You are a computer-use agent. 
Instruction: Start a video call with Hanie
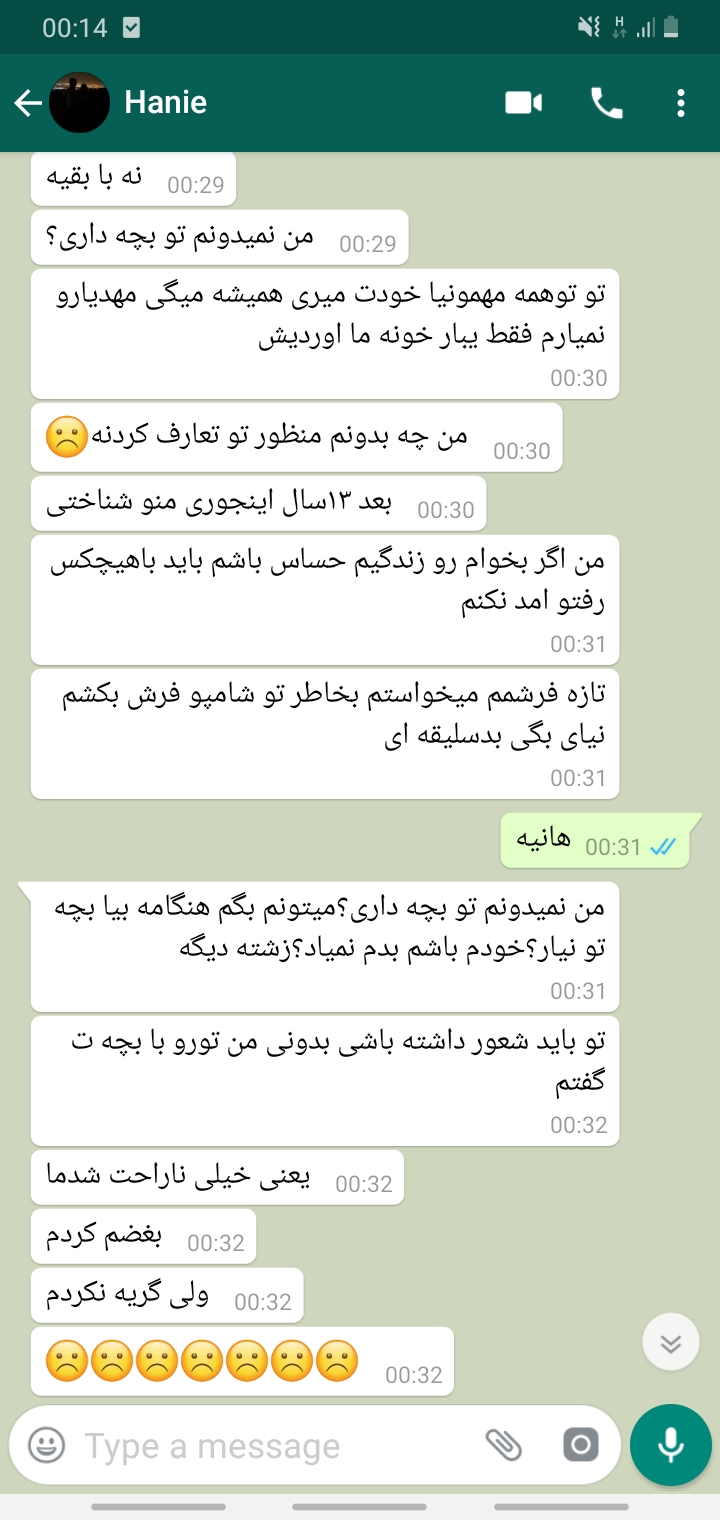click(x=523, y=103)
